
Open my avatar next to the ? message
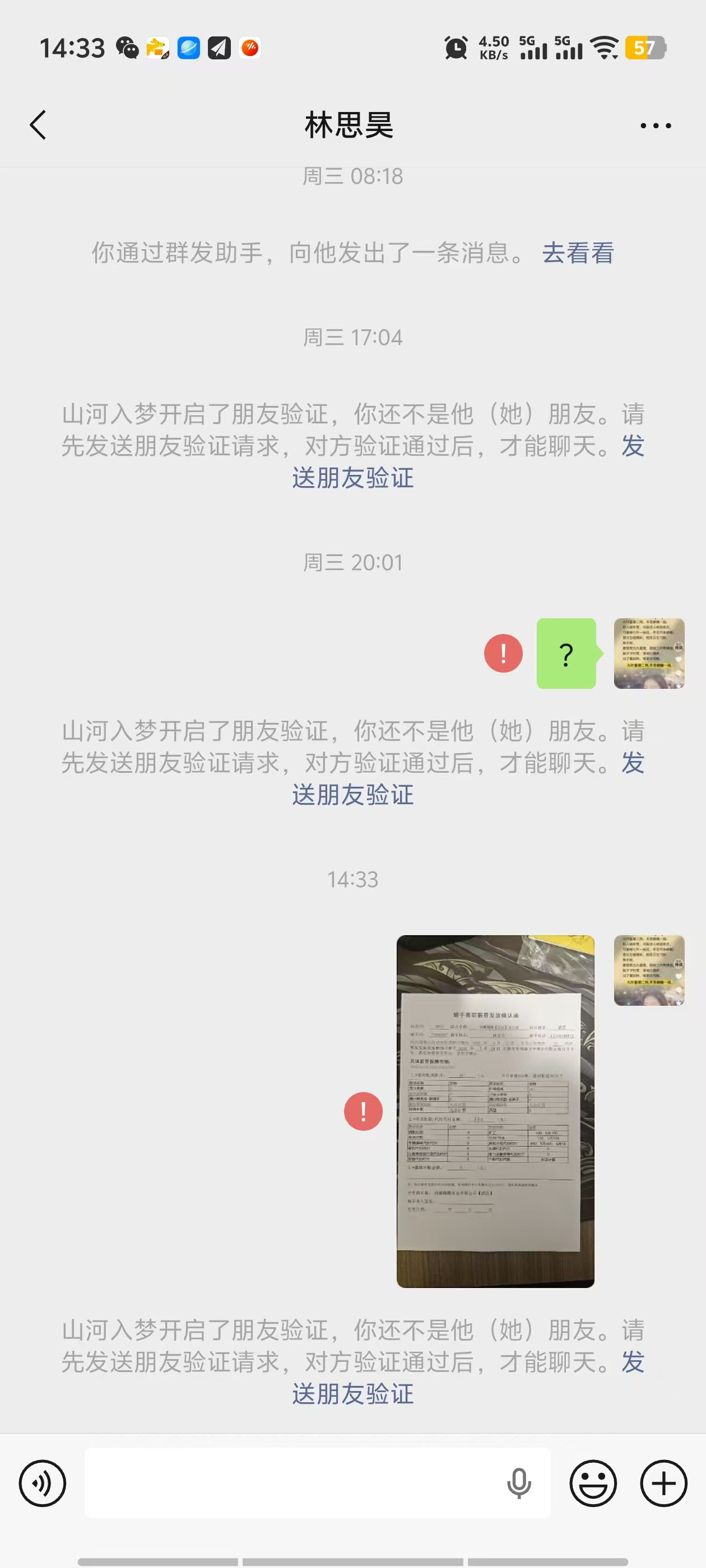click(649, 653)
